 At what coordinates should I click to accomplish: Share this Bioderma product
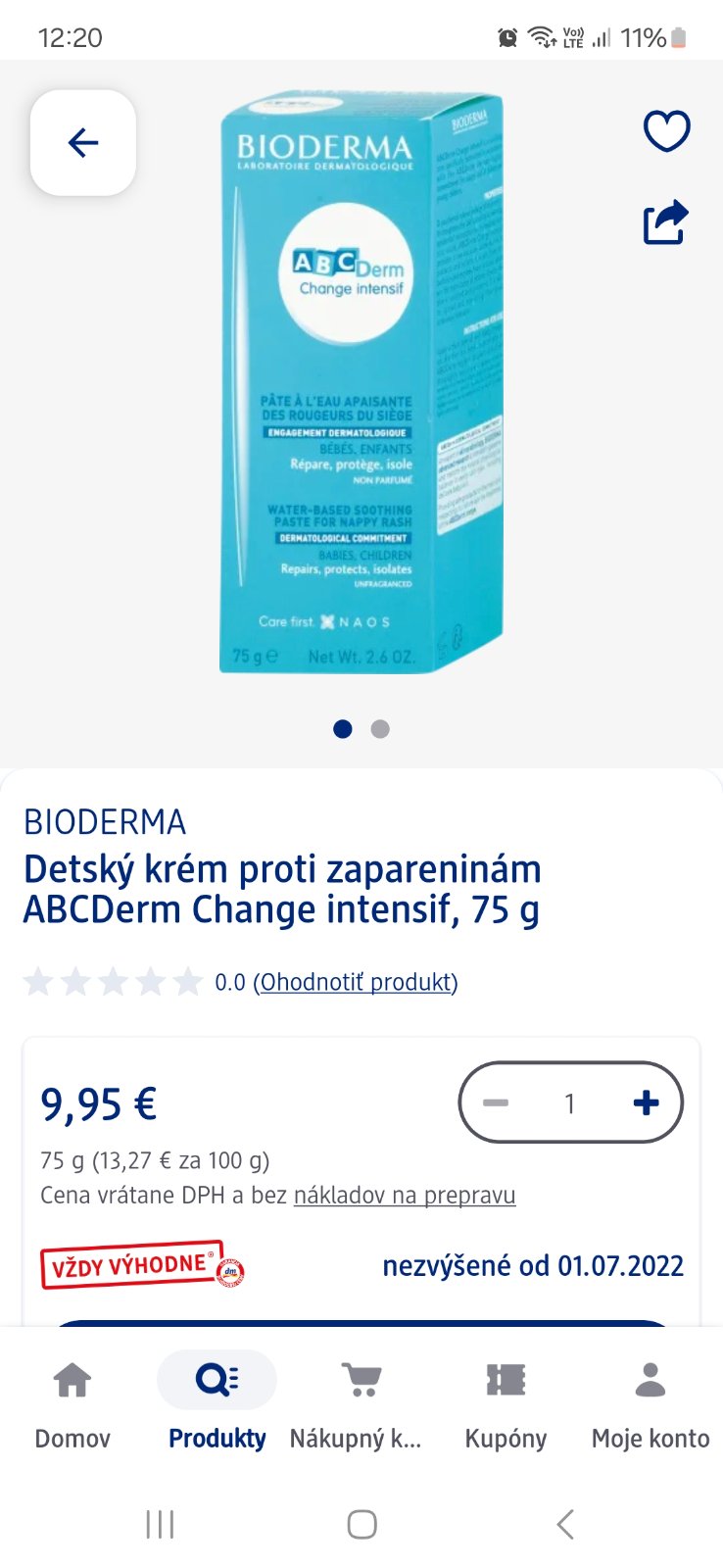click(x=666, y=222)
